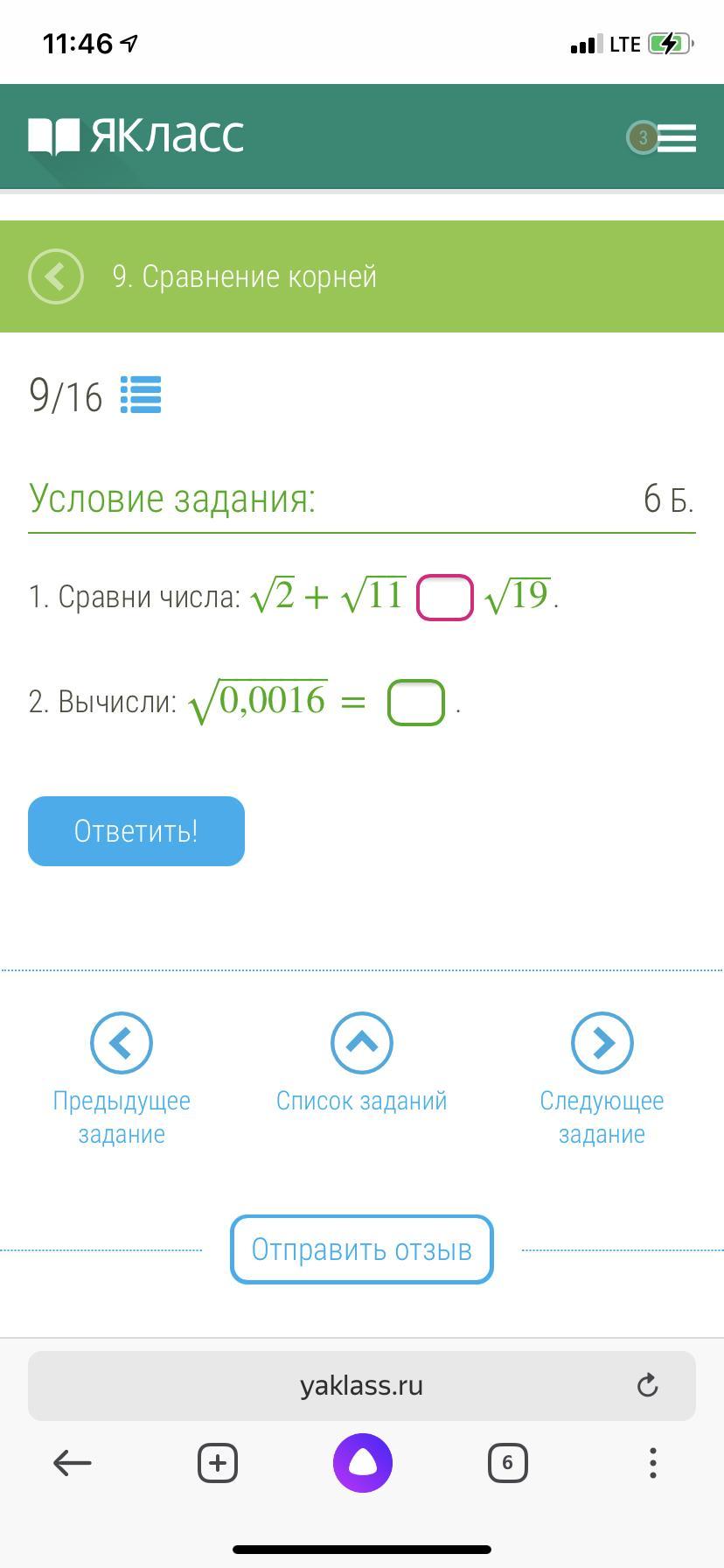Open the Alice assistant button
The image size is (724, 1568).
362,1463
